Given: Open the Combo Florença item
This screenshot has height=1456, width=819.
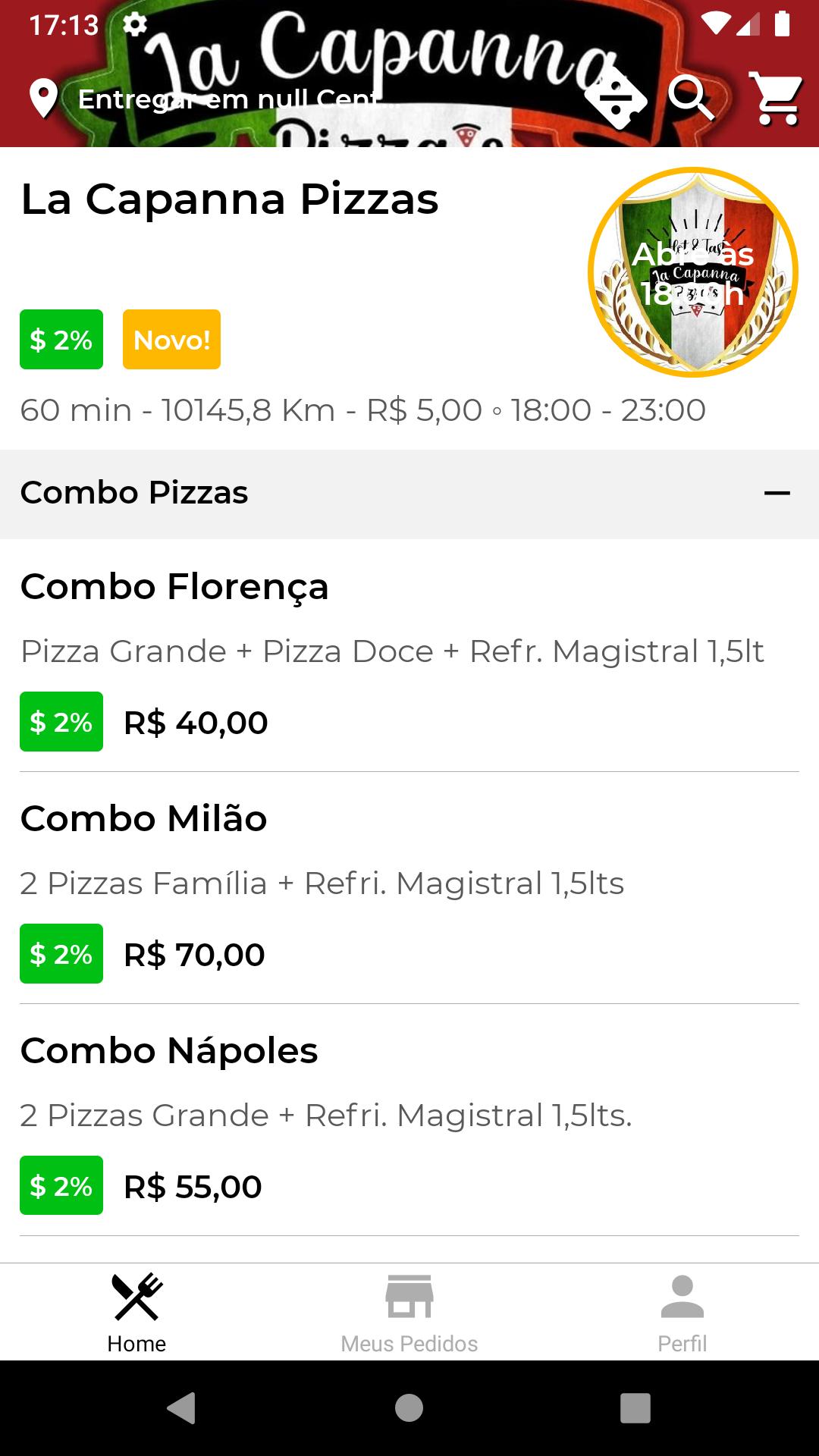Looking at the screenshot, I should (409, 656).
